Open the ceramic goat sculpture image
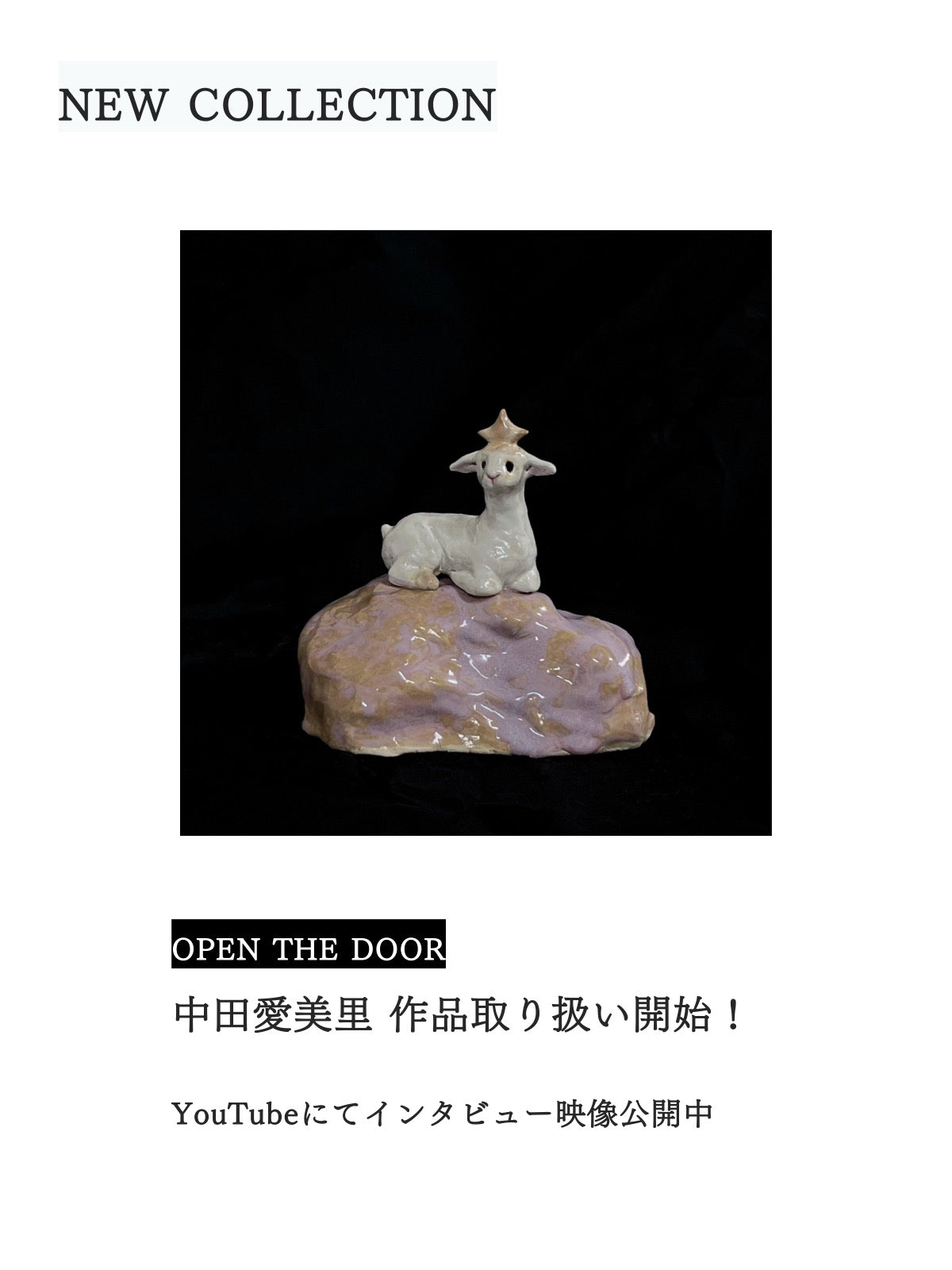The width and height of the screenshot is (952, 1270). (x=476, y=533)
